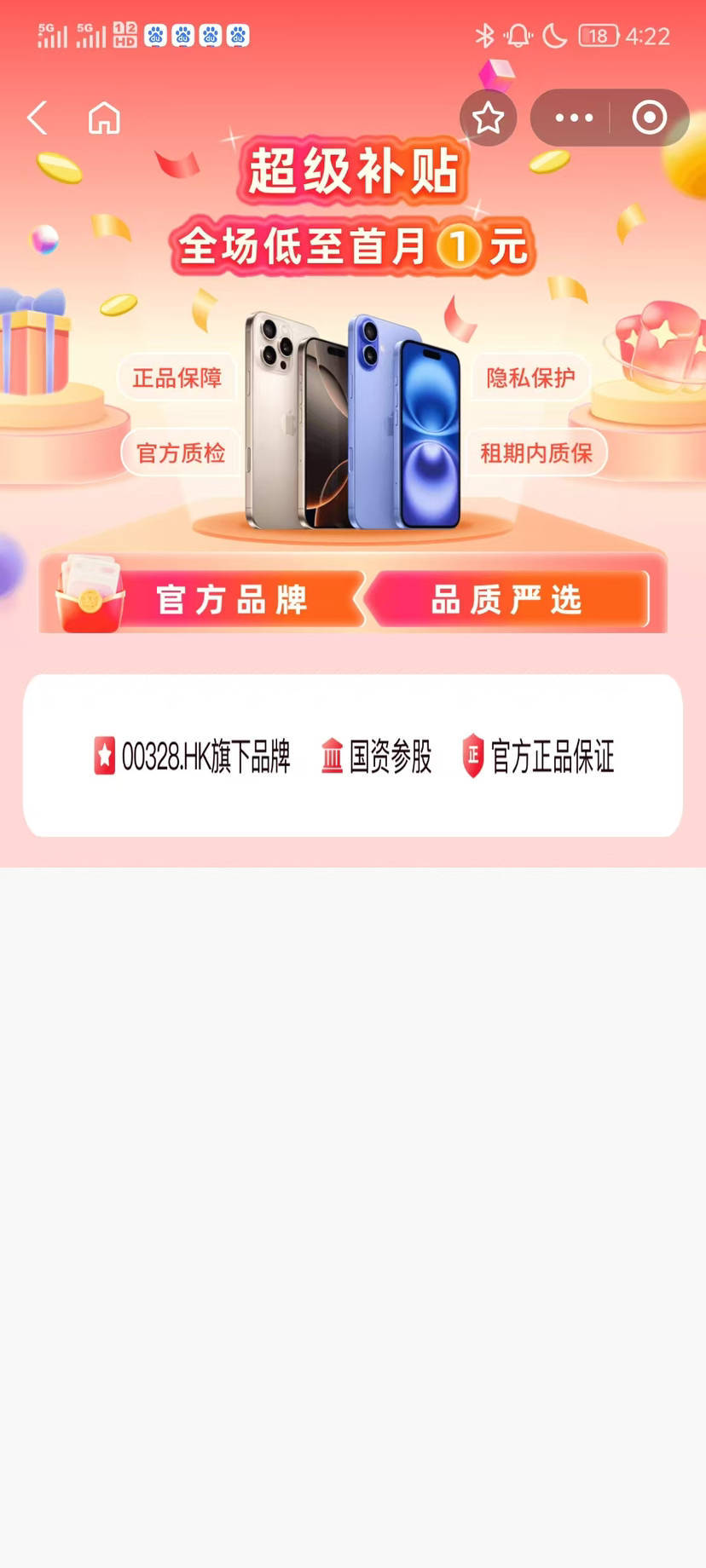The image size is (706, 1568).
Task: Open the three-dot more options menu
Action: click(574, 118)
